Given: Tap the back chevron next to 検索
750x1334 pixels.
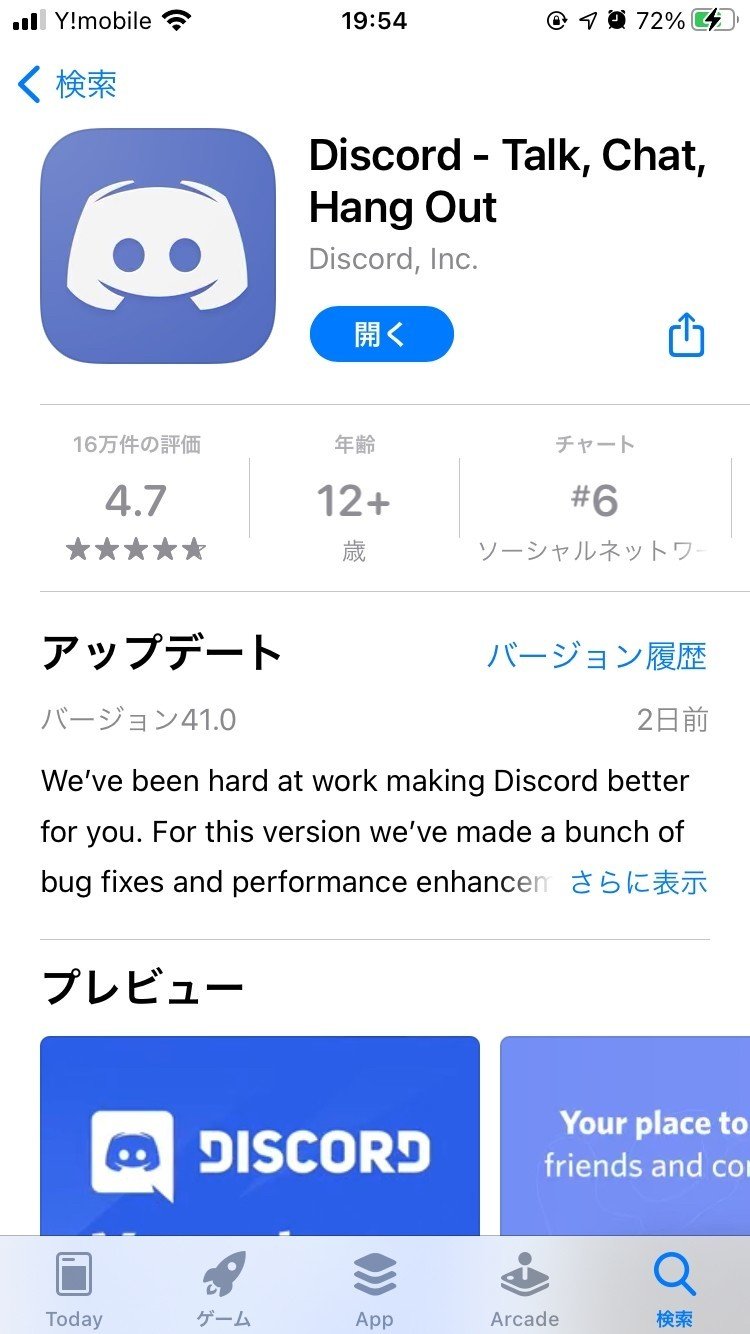Looking at the screenshot, I should click(x=27, y=86).
